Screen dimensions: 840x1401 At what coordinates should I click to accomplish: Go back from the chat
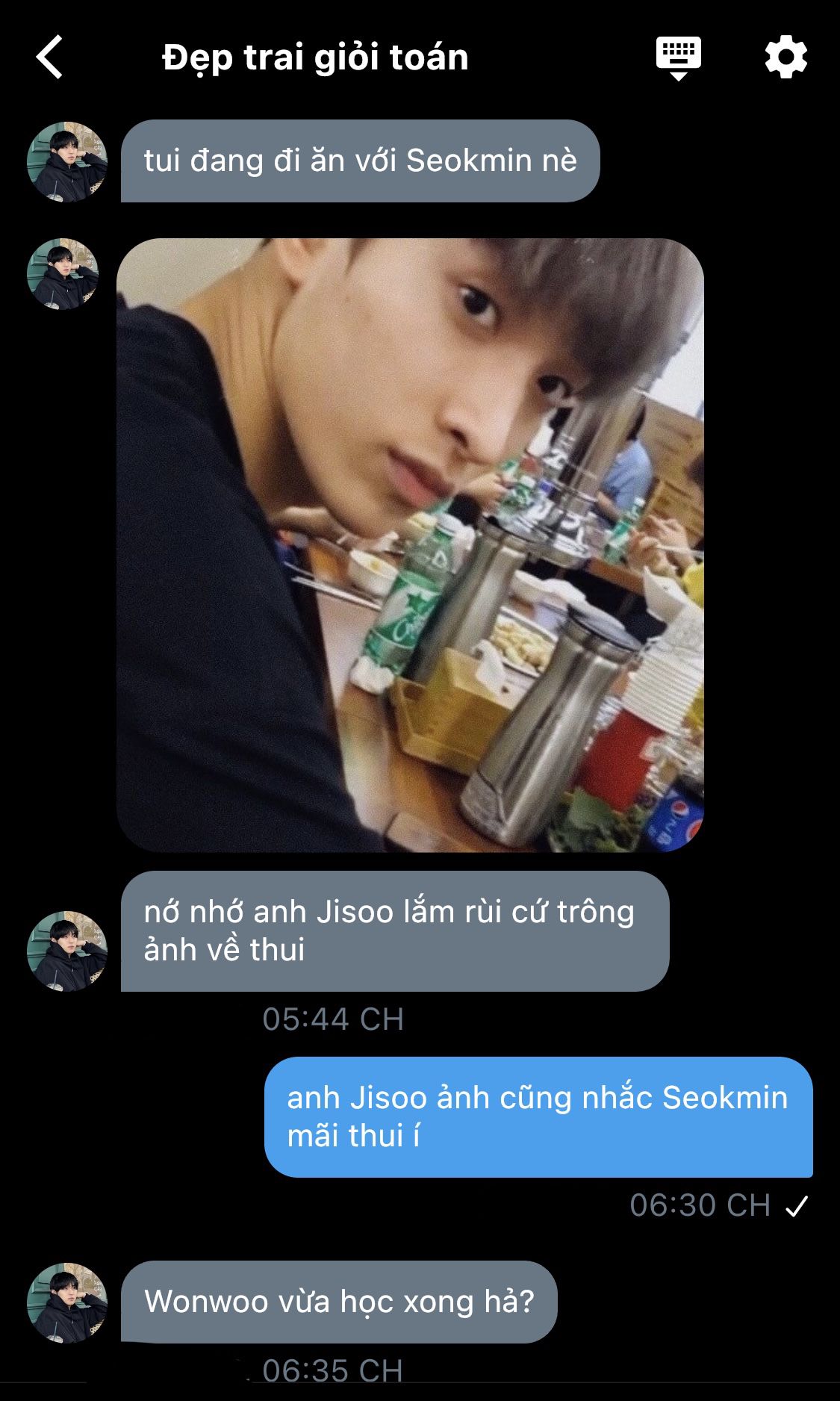click(49, 58)
